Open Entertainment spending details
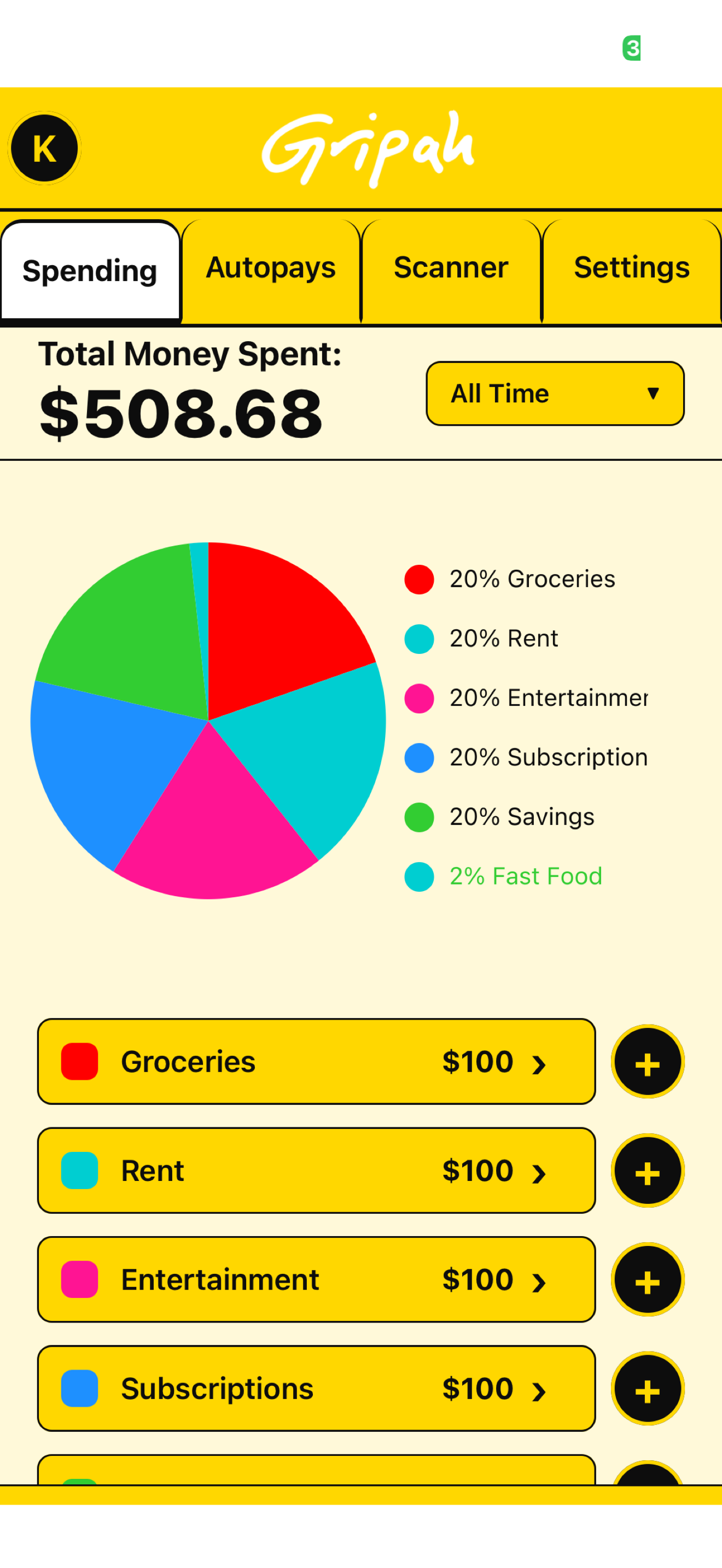 (x=316, y=1279)
